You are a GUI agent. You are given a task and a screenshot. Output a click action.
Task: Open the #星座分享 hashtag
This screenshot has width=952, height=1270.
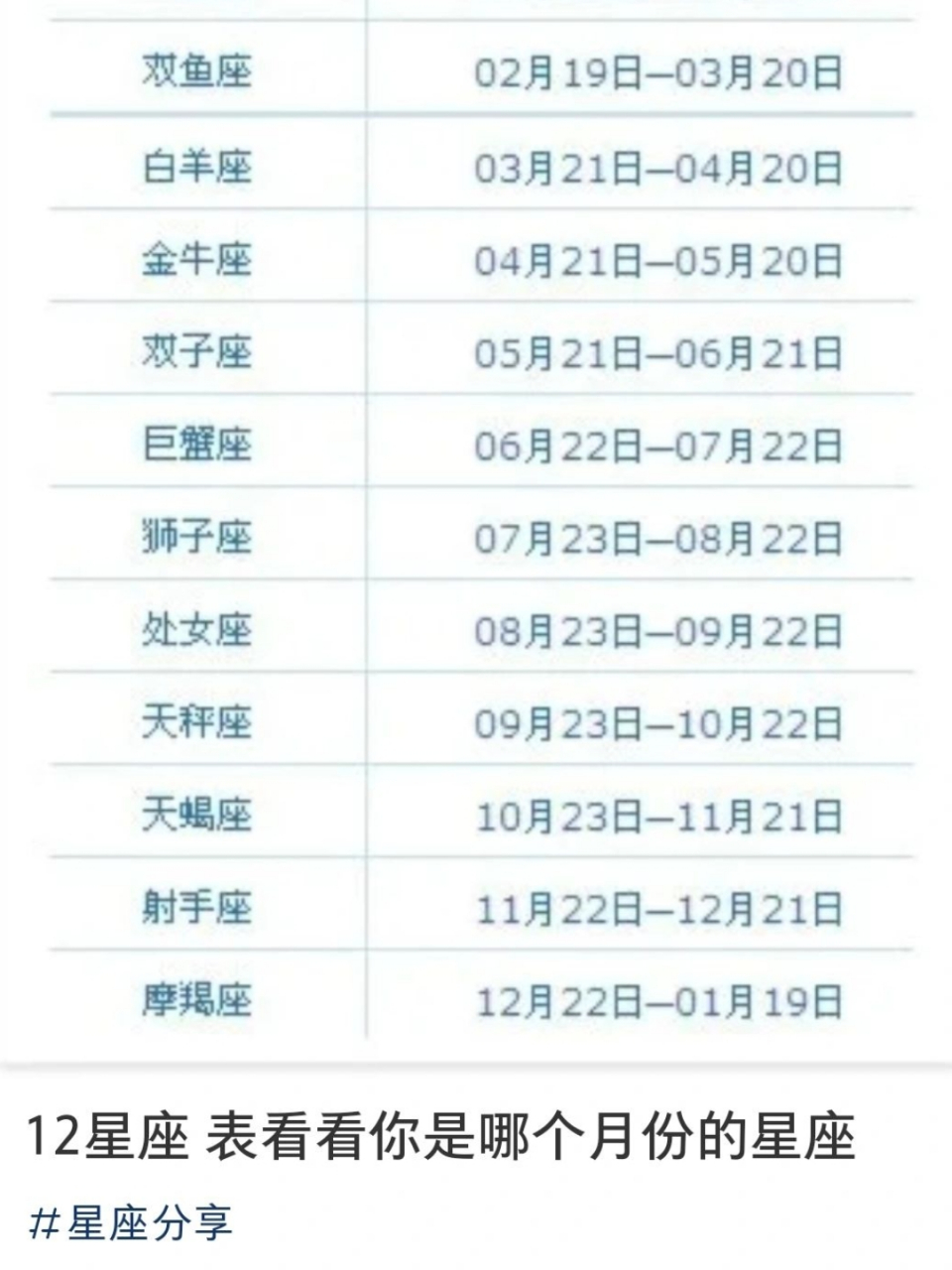131,1221
